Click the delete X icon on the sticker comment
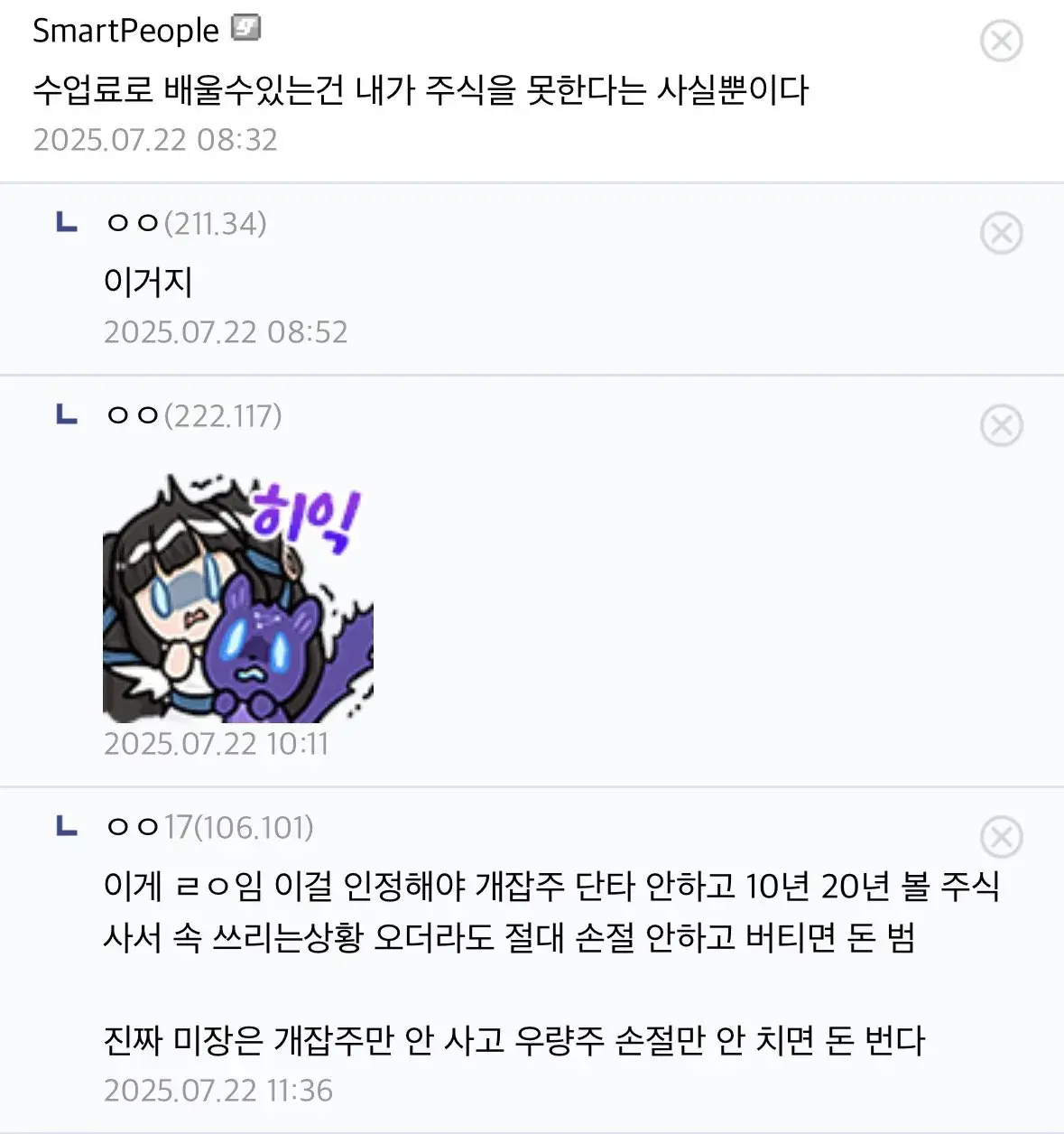Screen dimensions: 1064x1134 point(1001,424)
